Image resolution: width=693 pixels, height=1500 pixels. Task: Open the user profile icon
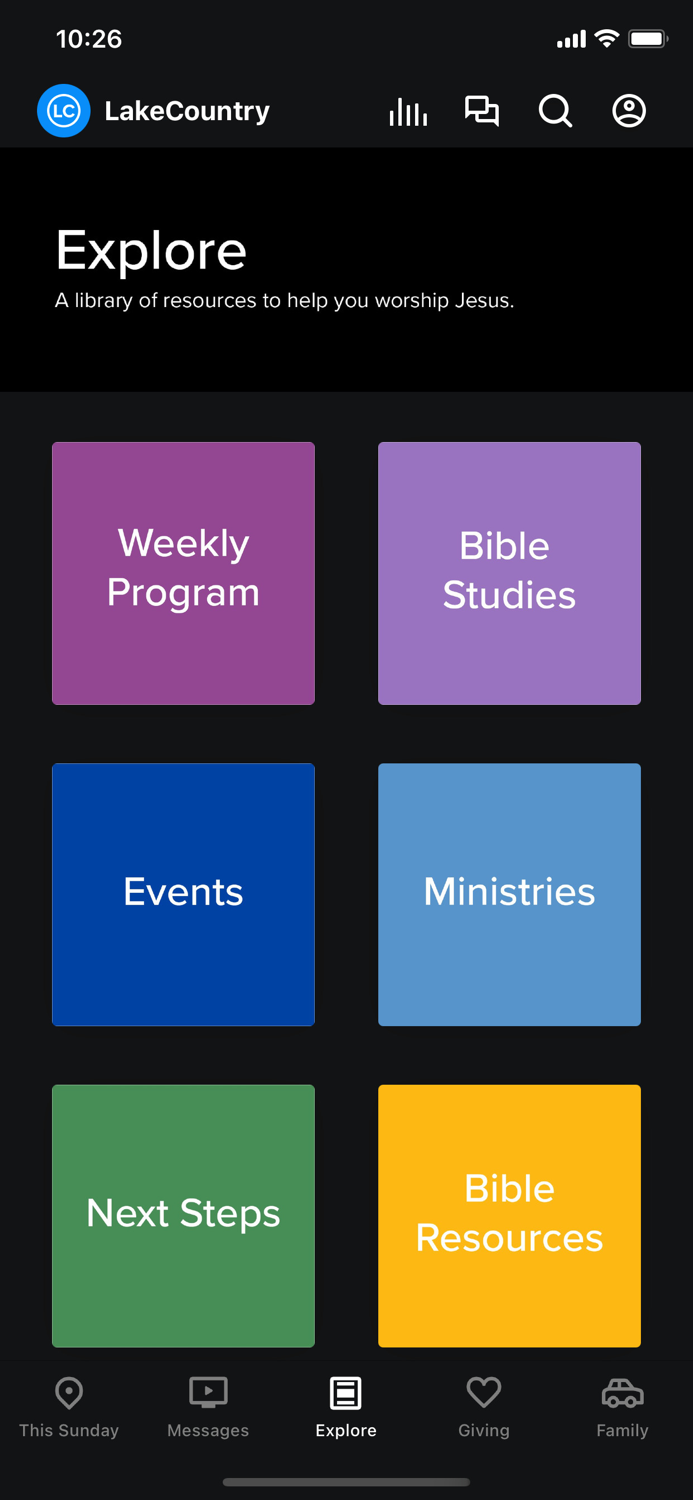(629, 111)
